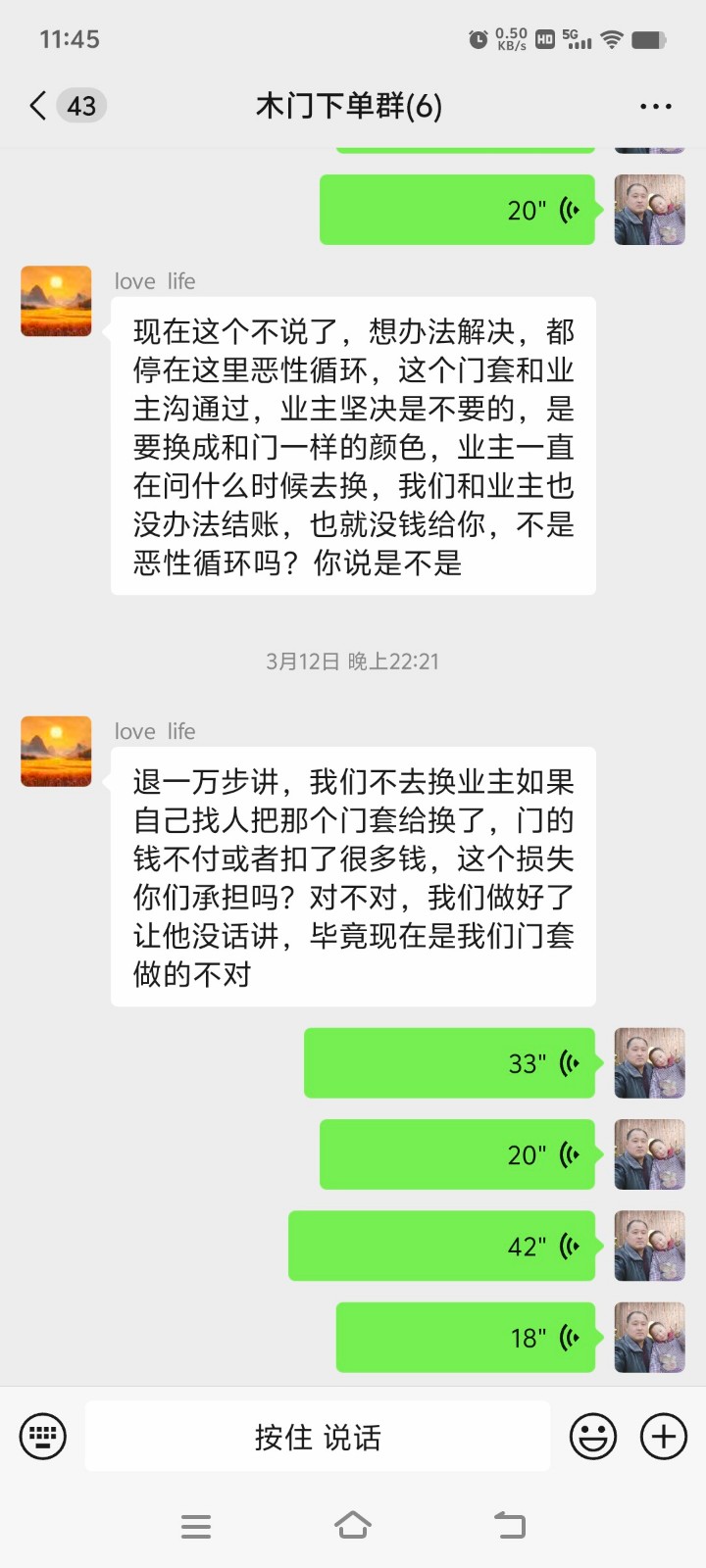Open sender's avatar beside the 42-second voice message
The image size is (706, 1568).
click(649, 1247)
